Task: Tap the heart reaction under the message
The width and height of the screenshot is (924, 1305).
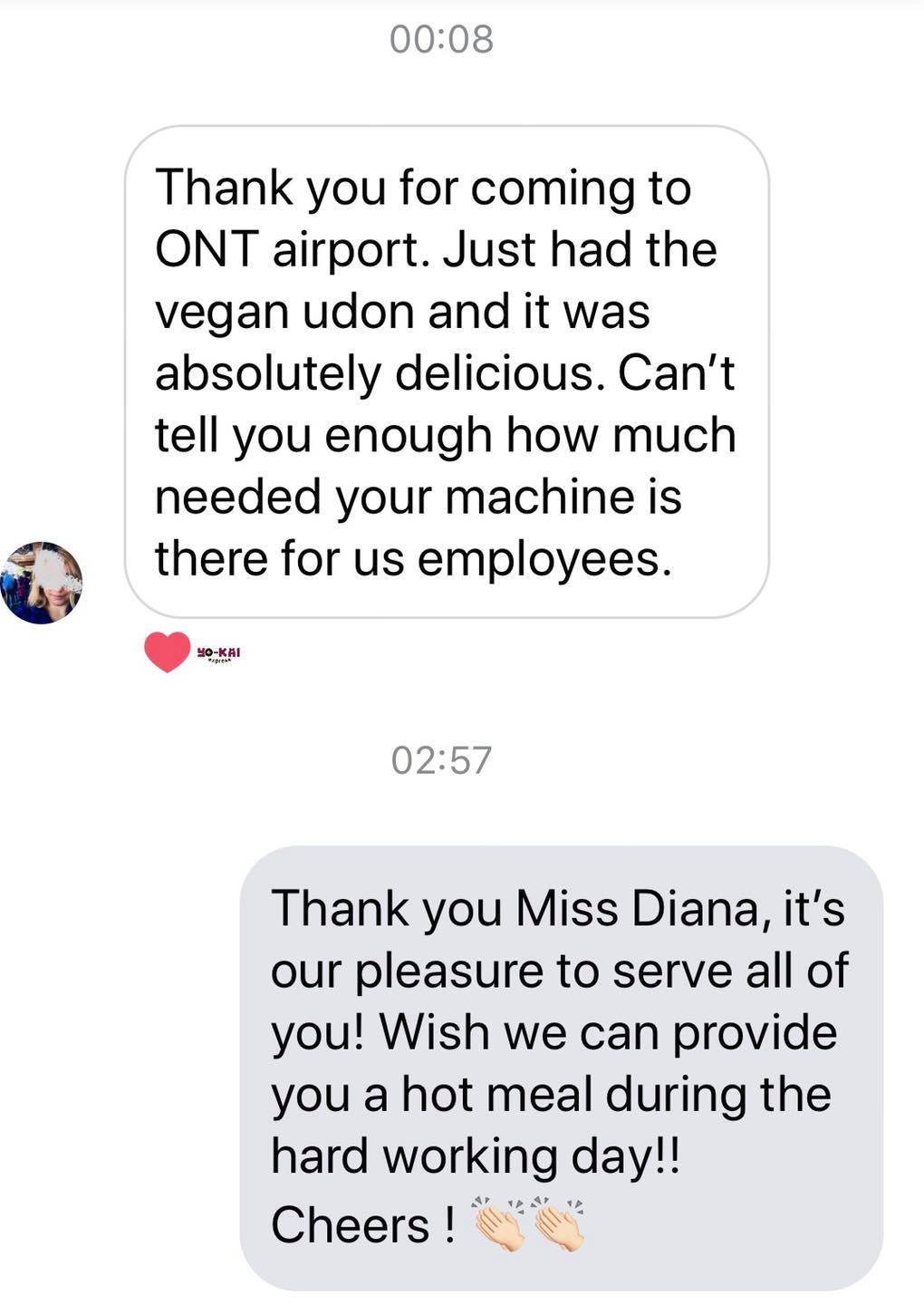Action: [x=168, y=651]
